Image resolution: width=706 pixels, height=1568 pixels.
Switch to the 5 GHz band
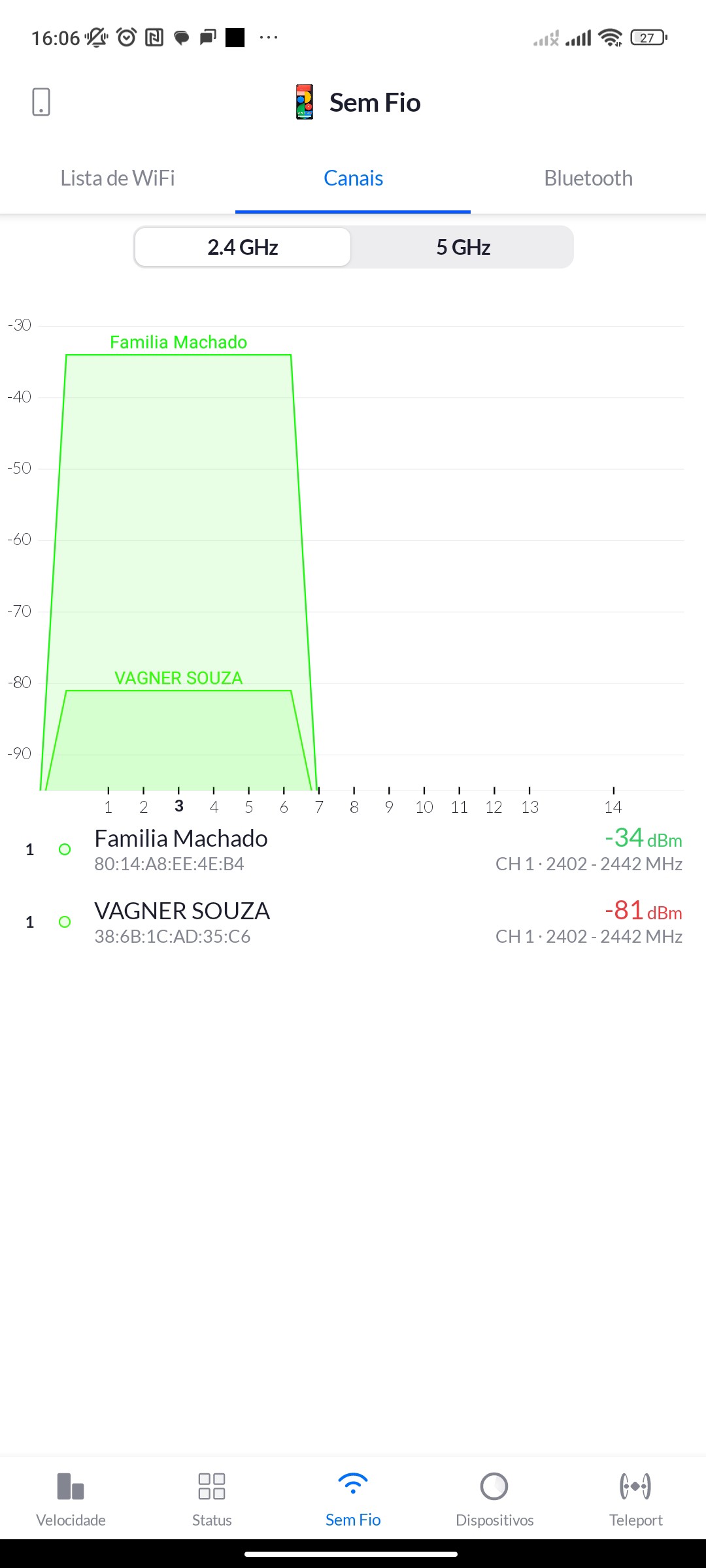[x=463, y=247]
